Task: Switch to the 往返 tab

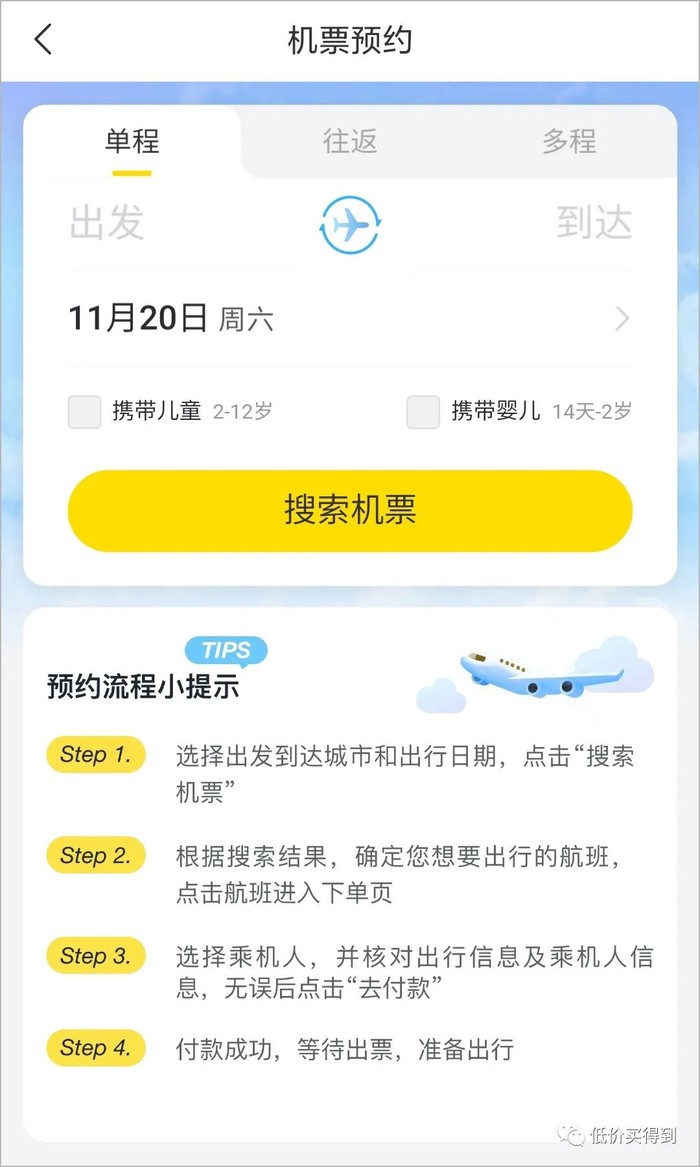Action: 350,142
